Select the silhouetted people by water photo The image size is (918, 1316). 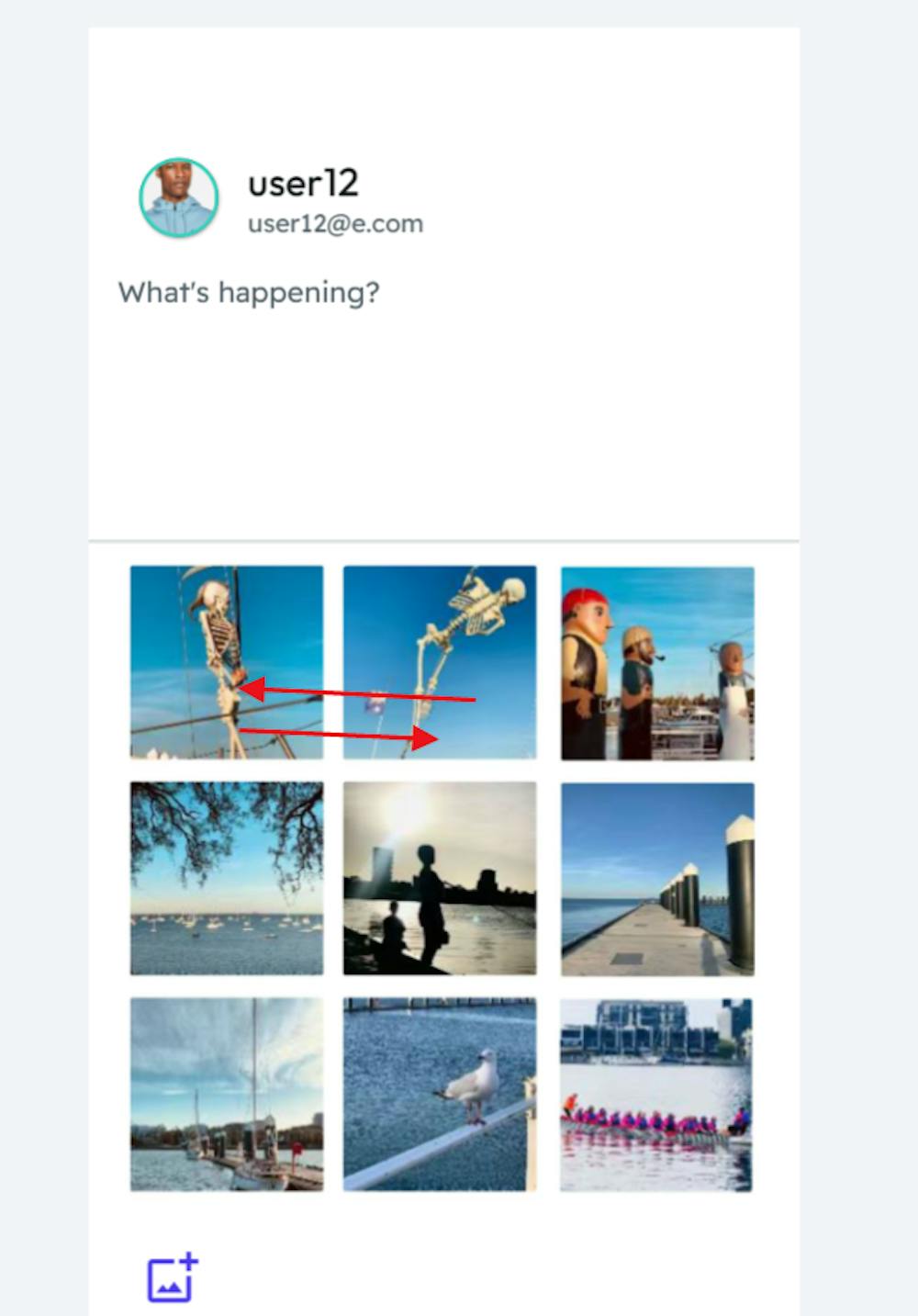click(x=440, y=878)
